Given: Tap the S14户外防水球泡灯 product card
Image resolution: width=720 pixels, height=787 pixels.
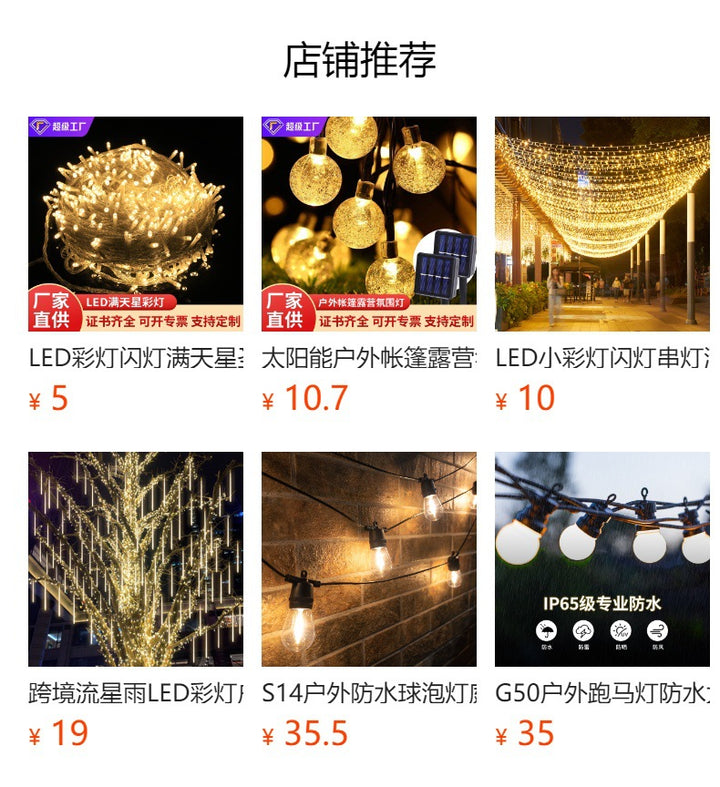Looking at the screenshot, I should point(368,559).
